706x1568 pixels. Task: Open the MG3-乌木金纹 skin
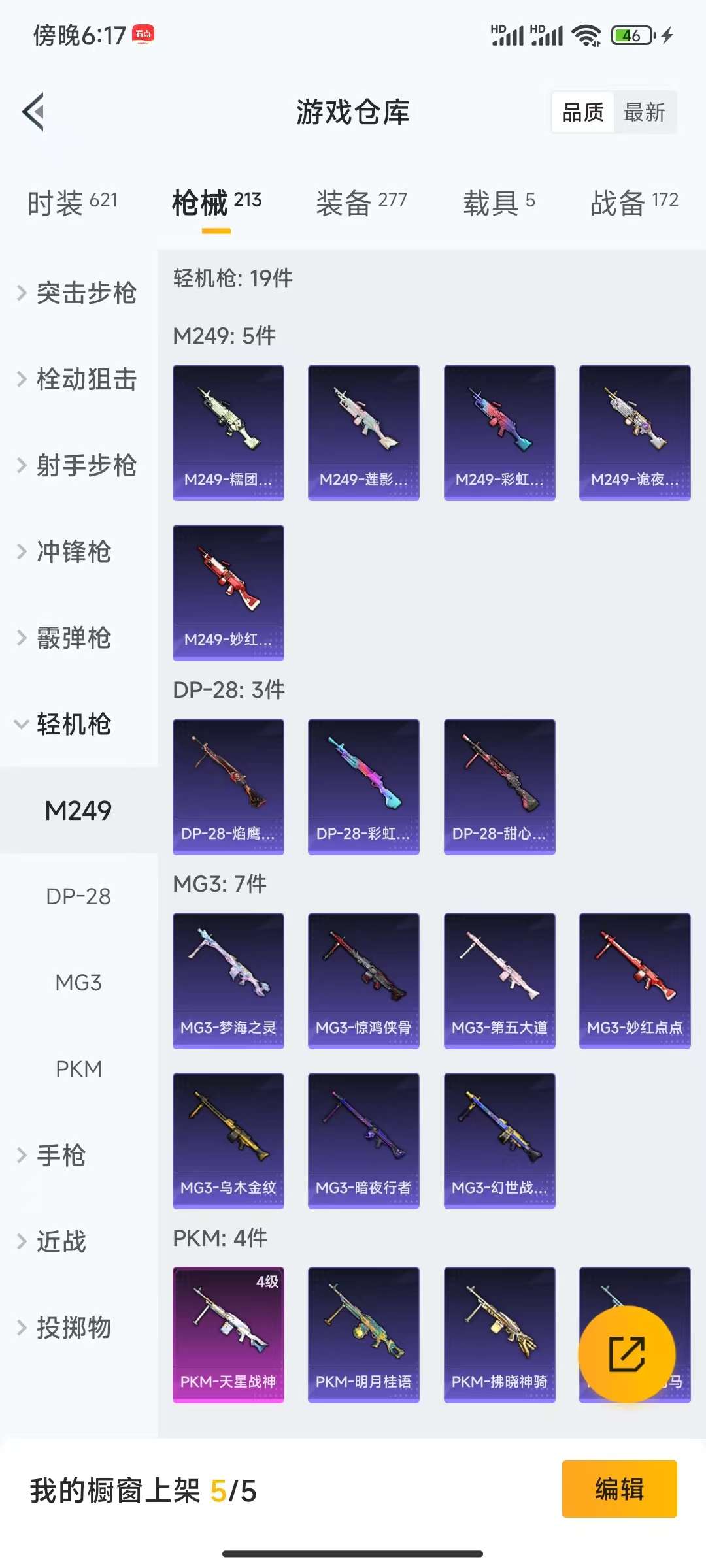228,1140
